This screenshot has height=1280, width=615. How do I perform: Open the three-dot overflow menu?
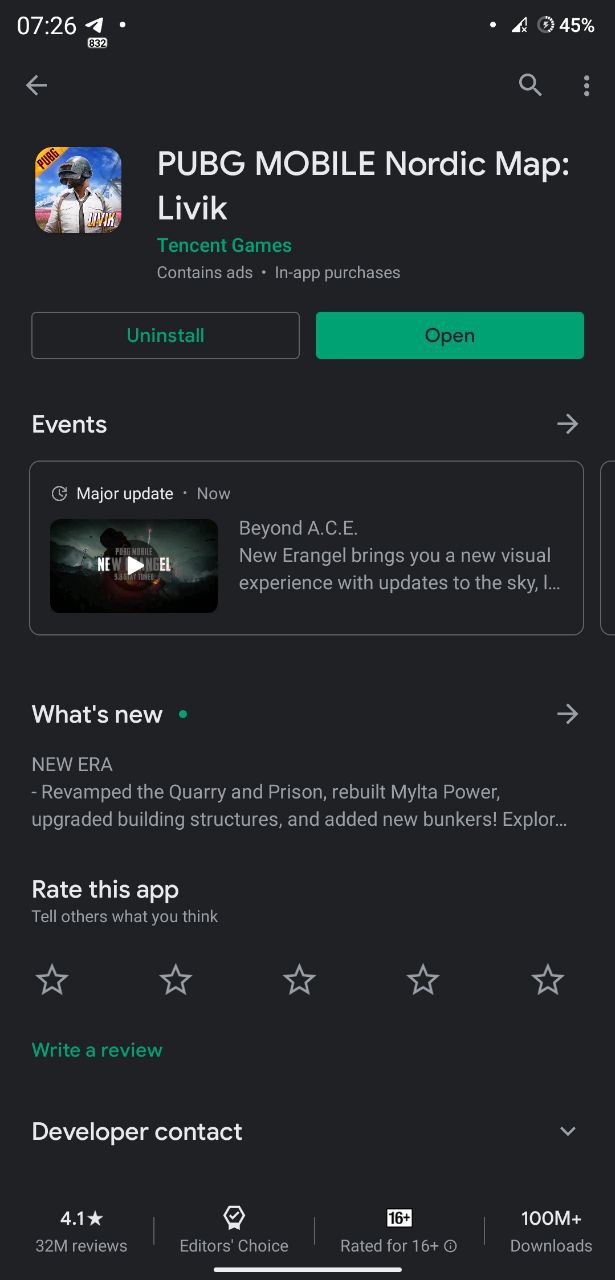586,86
